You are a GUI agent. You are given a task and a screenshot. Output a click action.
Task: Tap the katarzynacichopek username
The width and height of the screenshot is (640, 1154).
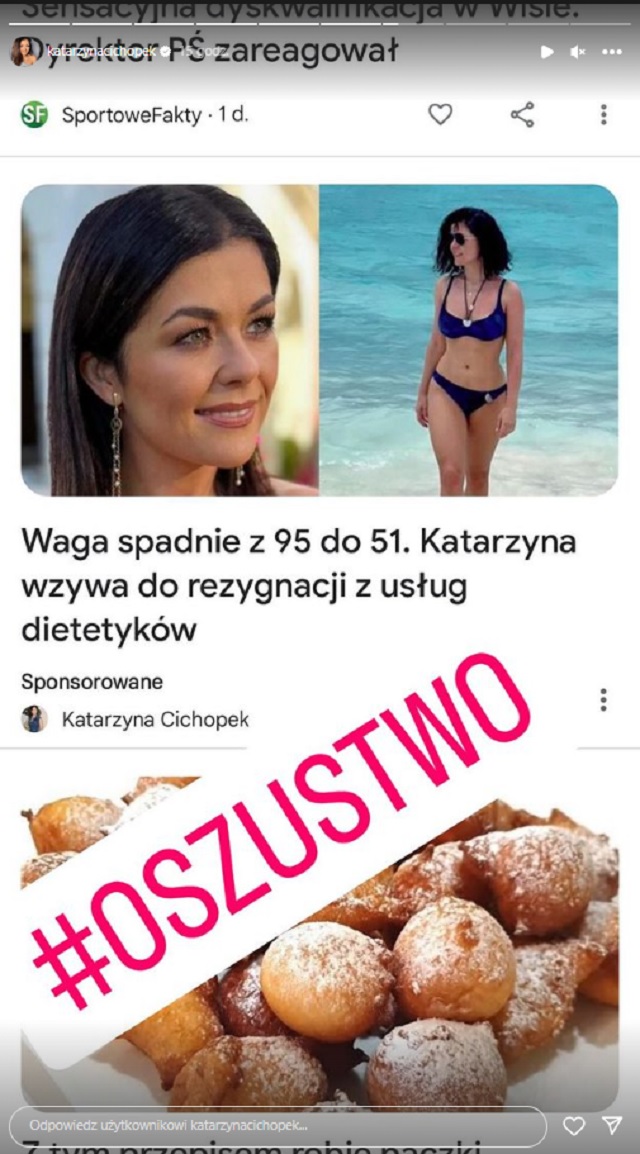click(x=101, y=51)
